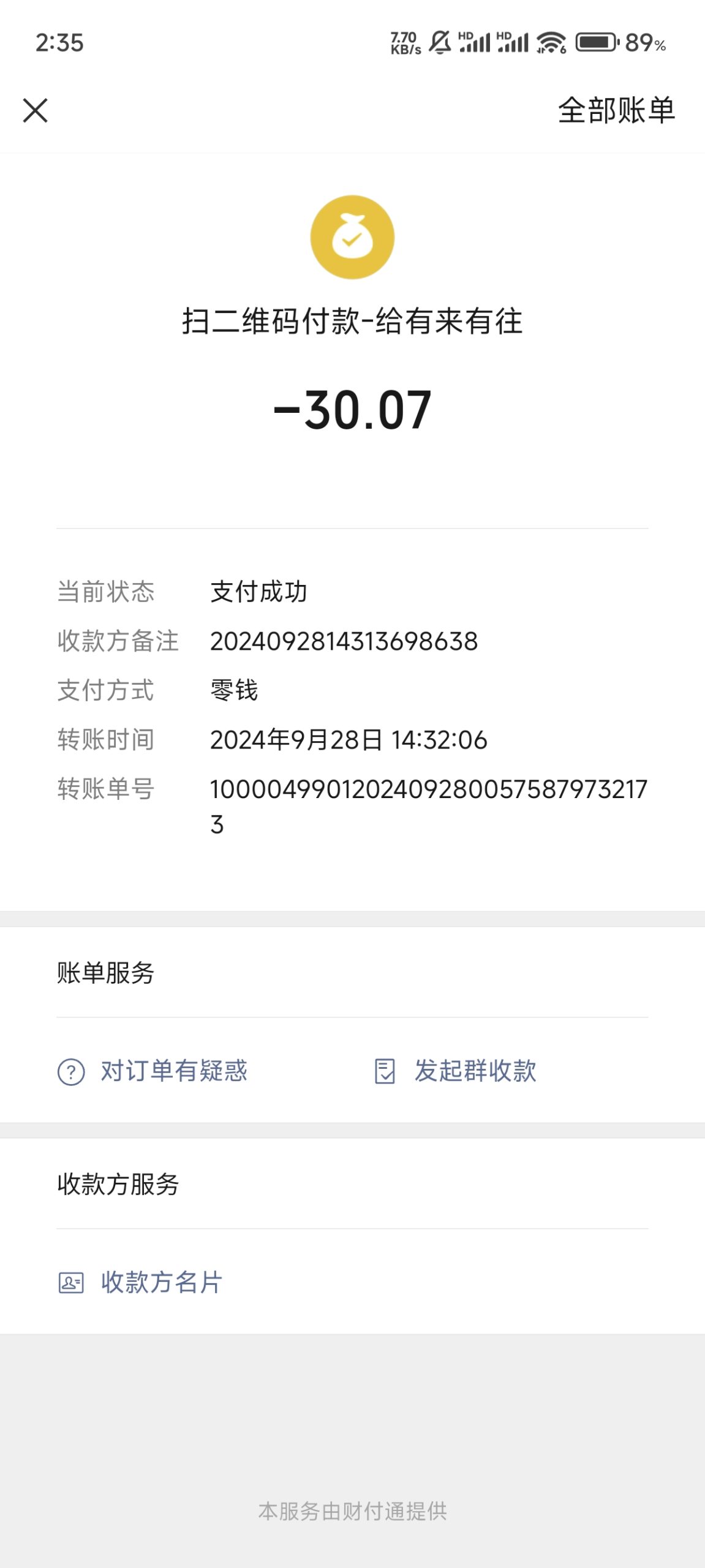The width and height of the screenshot is (705, 1568).
Task: Close the payment detail page
Action: (35, 111)
